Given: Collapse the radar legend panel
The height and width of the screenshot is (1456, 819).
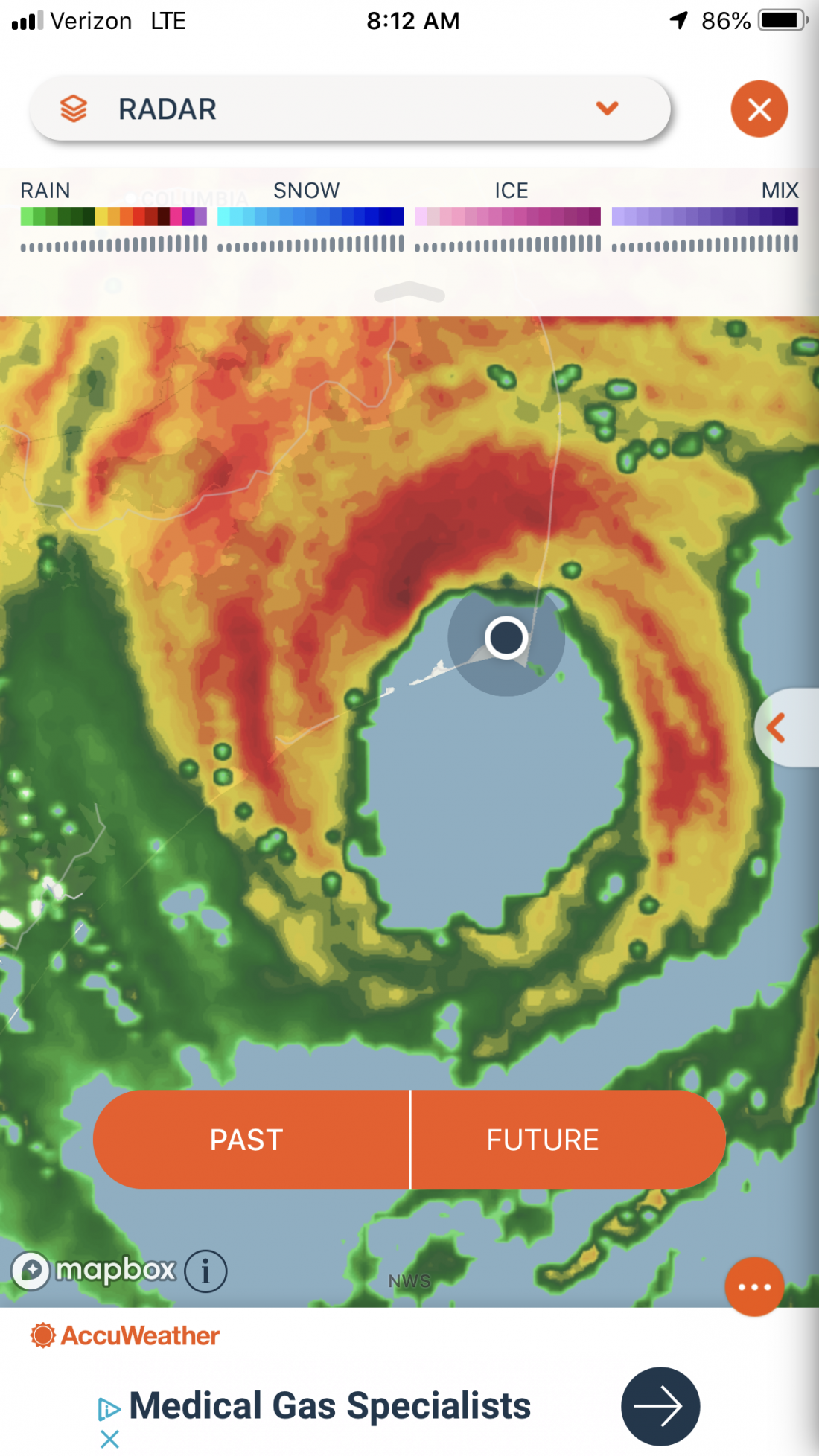Looking at the screenshot, I should [409, 293].
